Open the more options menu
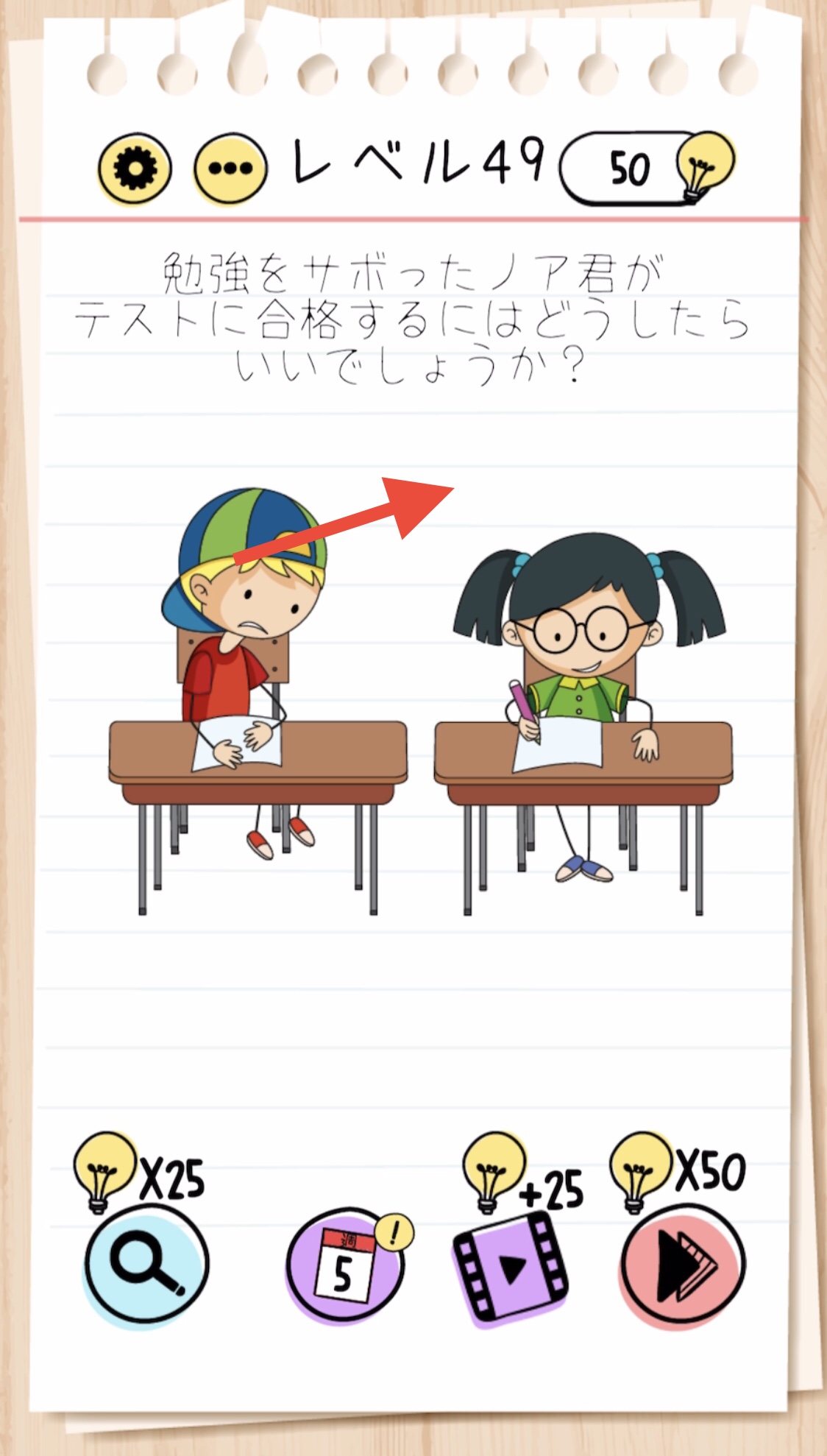 [230, 169]
